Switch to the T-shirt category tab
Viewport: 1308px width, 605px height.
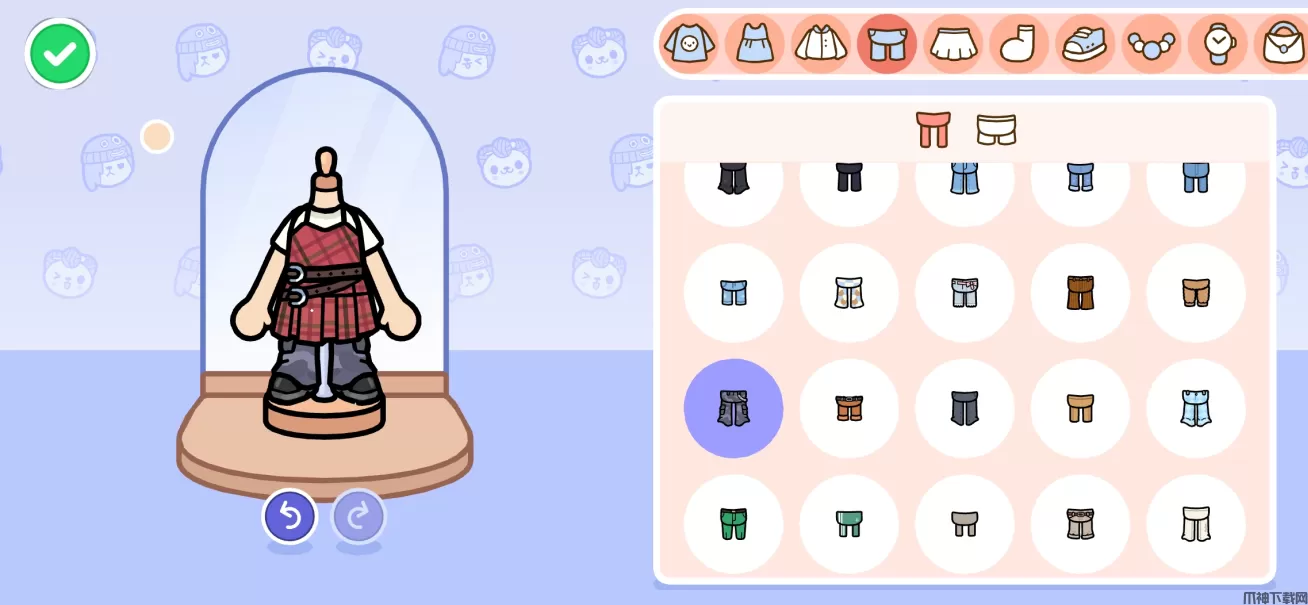[x=688, y=43]
